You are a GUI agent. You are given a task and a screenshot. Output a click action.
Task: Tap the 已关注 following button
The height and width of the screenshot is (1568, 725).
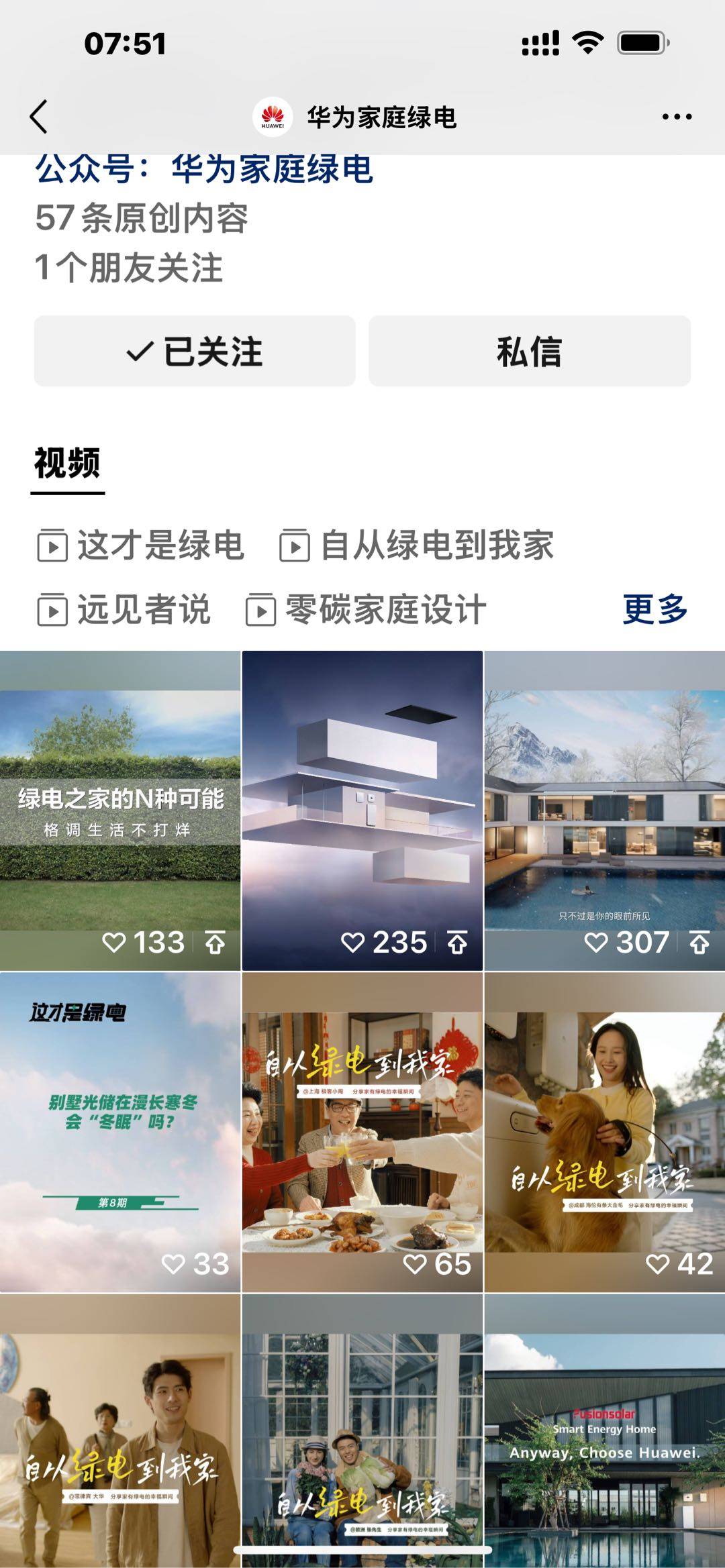195,351
